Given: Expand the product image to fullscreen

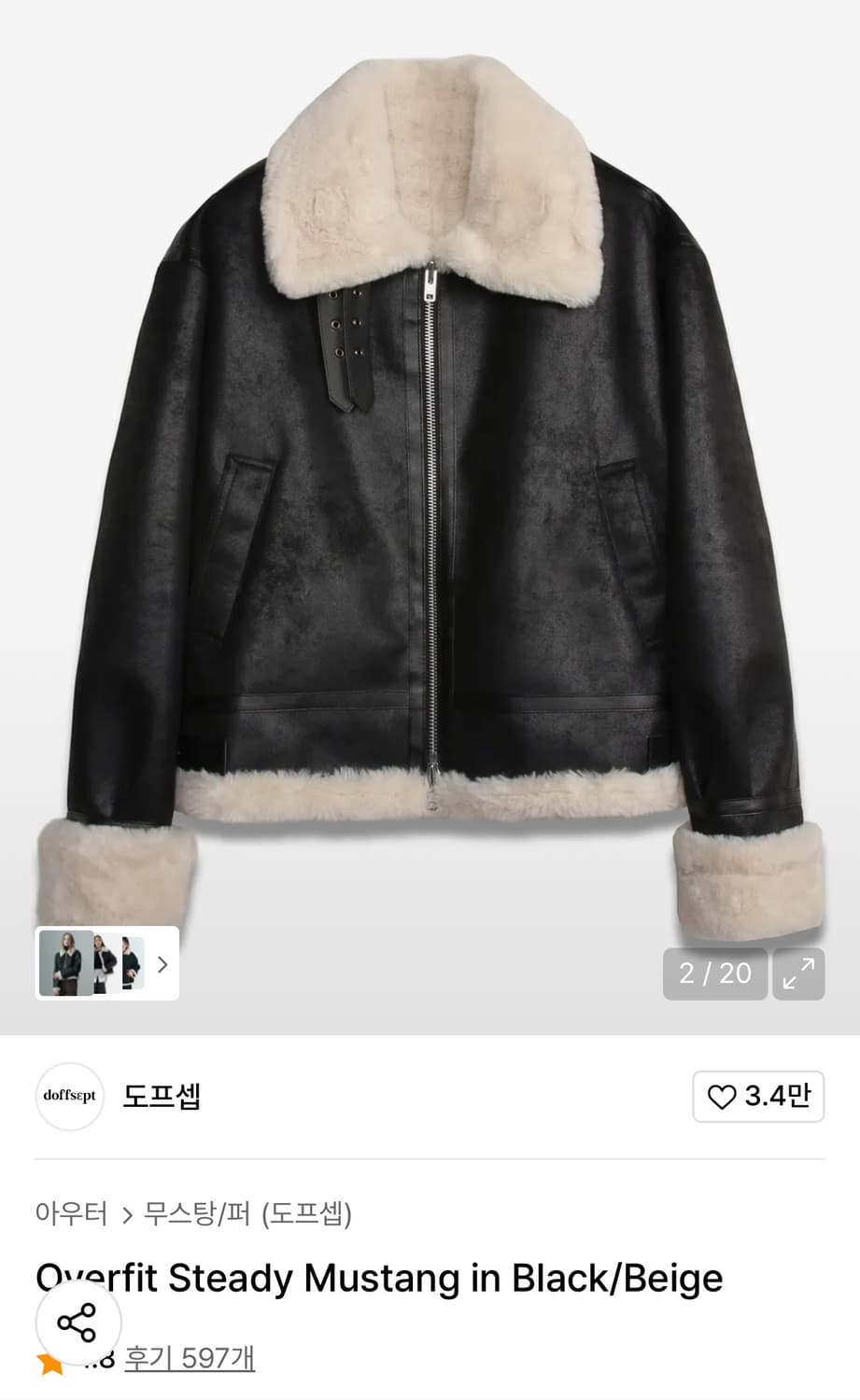Looking at the screenshot, I should coord(798,973).
